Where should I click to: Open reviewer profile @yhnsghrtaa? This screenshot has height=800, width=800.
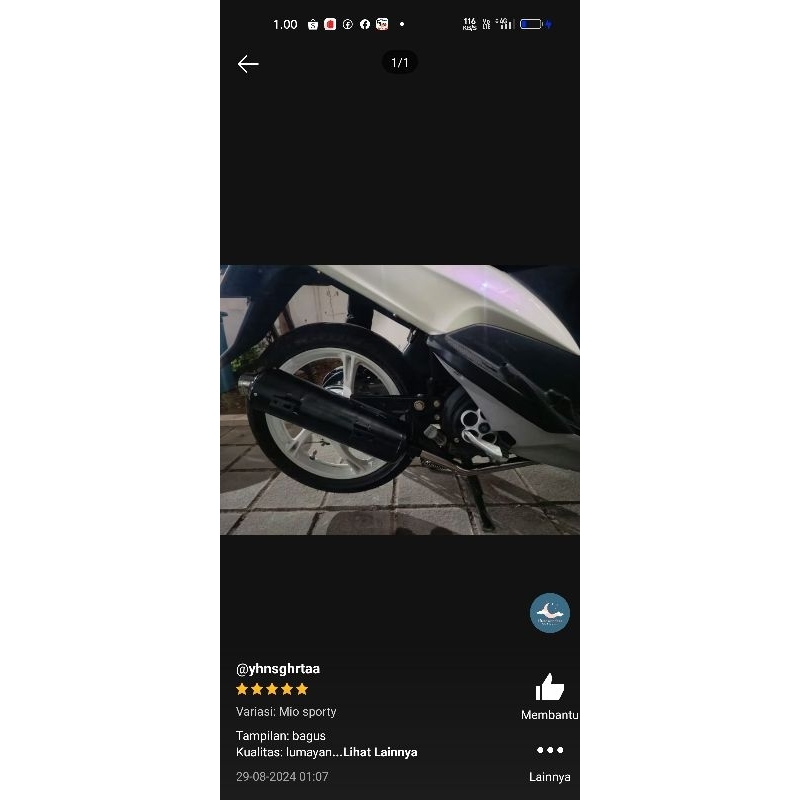point(278,669)
